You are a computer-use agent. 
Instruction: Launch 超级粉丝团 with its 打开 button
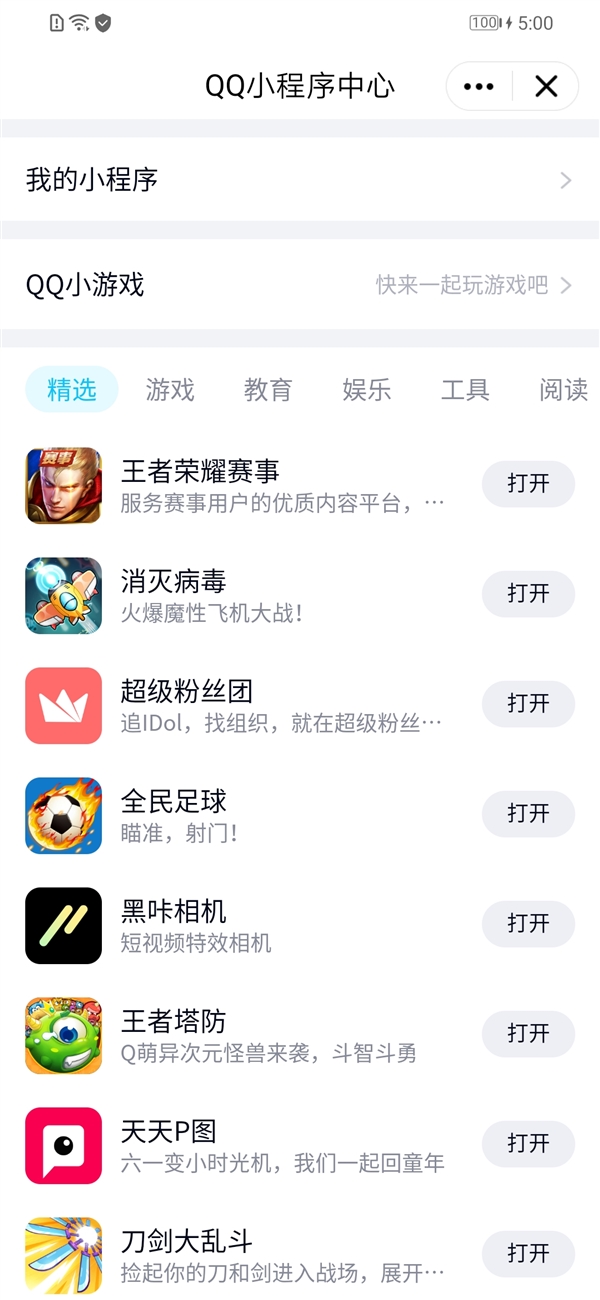[x=528, y=704]
